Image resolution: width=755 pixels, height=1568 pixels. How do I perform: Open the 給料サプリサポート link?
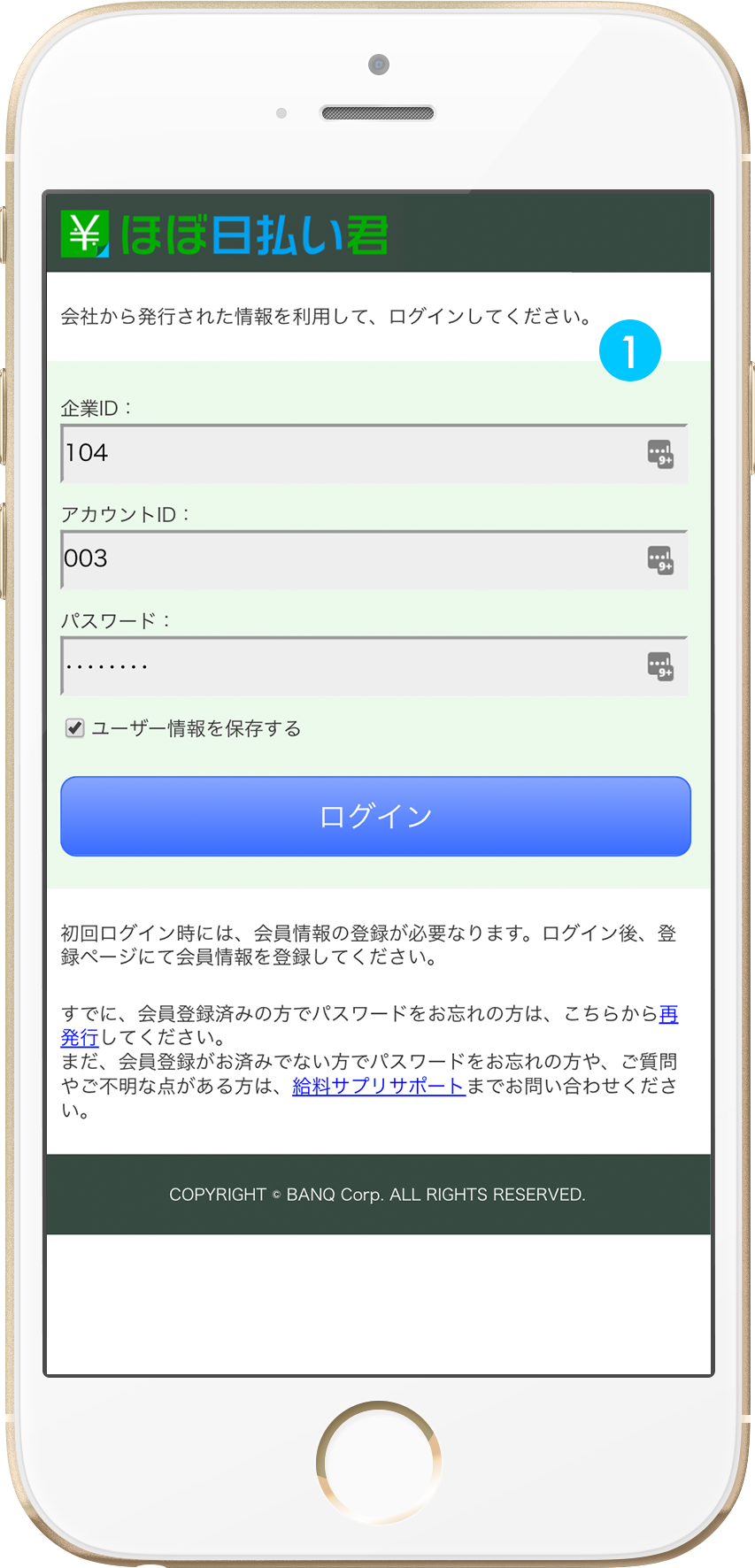click(x=379, y=1086)
